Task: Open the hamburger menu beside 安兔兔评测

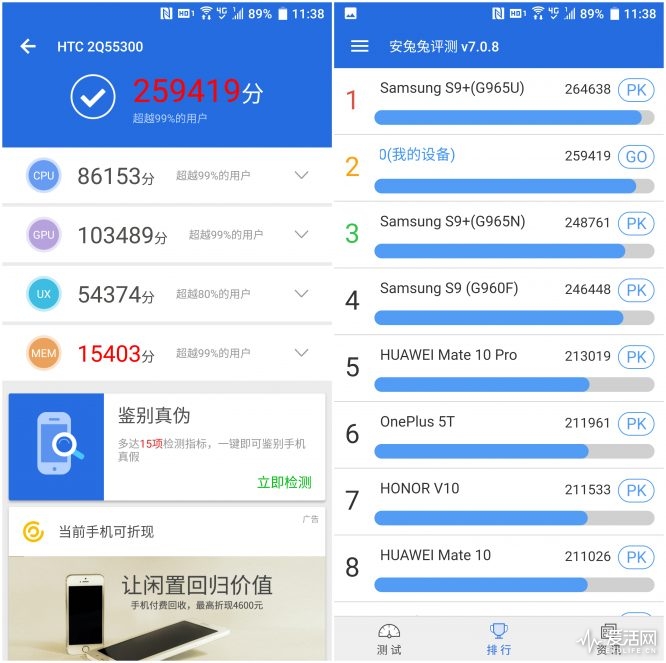Action: coord(360,47)
